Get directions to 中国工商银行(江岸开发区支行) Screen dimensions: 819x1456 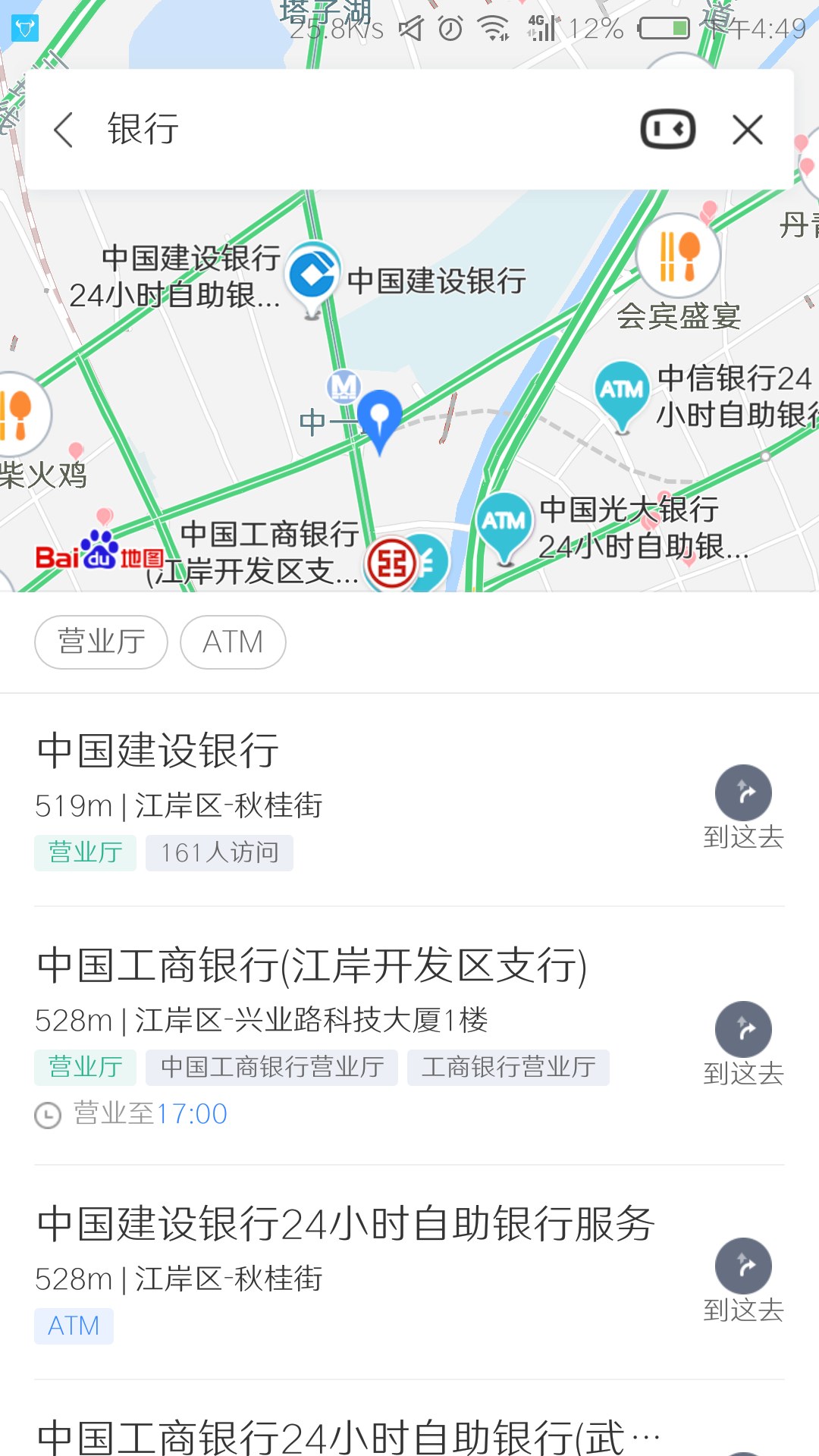point(743,1043)
